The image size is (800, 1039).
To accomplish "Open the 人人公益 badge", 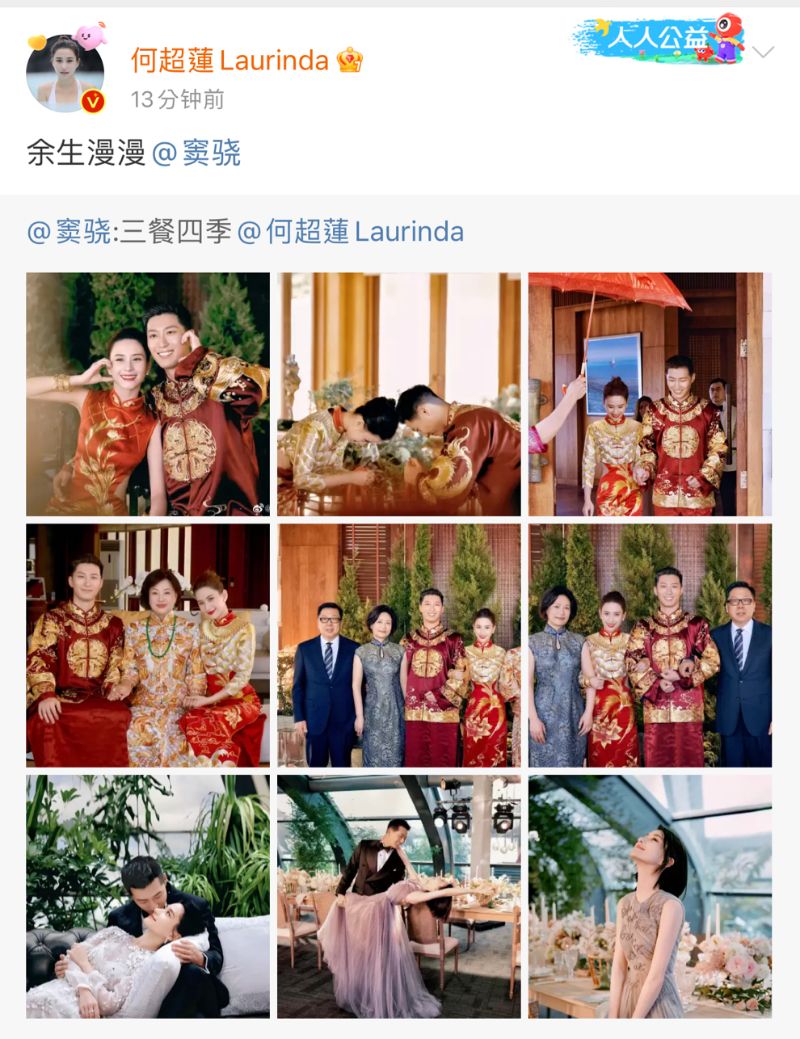I will [658, 40].
